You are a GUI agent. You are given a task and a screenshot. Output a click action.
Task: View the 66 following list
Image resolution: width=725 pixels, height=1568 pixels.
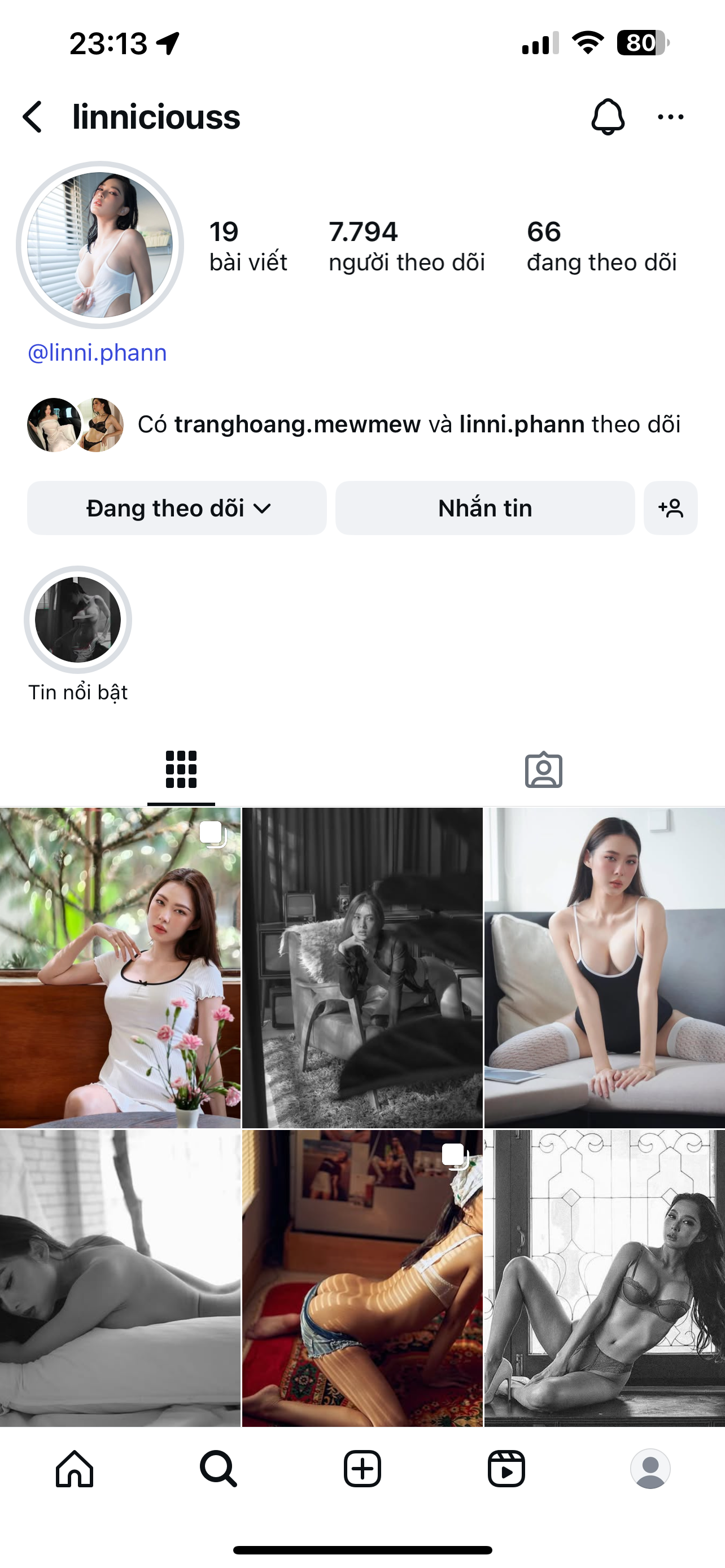(x=601, y=246)
